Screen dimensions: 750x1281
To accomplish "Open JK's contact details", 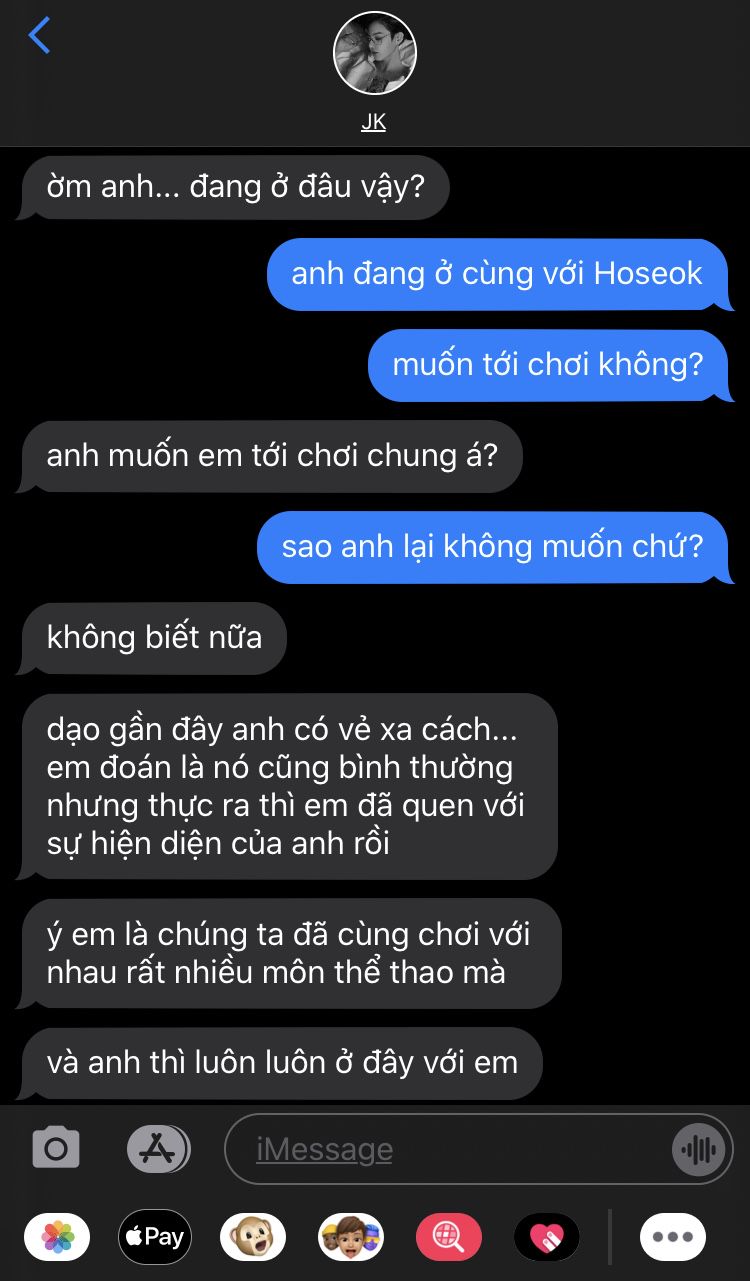I will [374, 72].
